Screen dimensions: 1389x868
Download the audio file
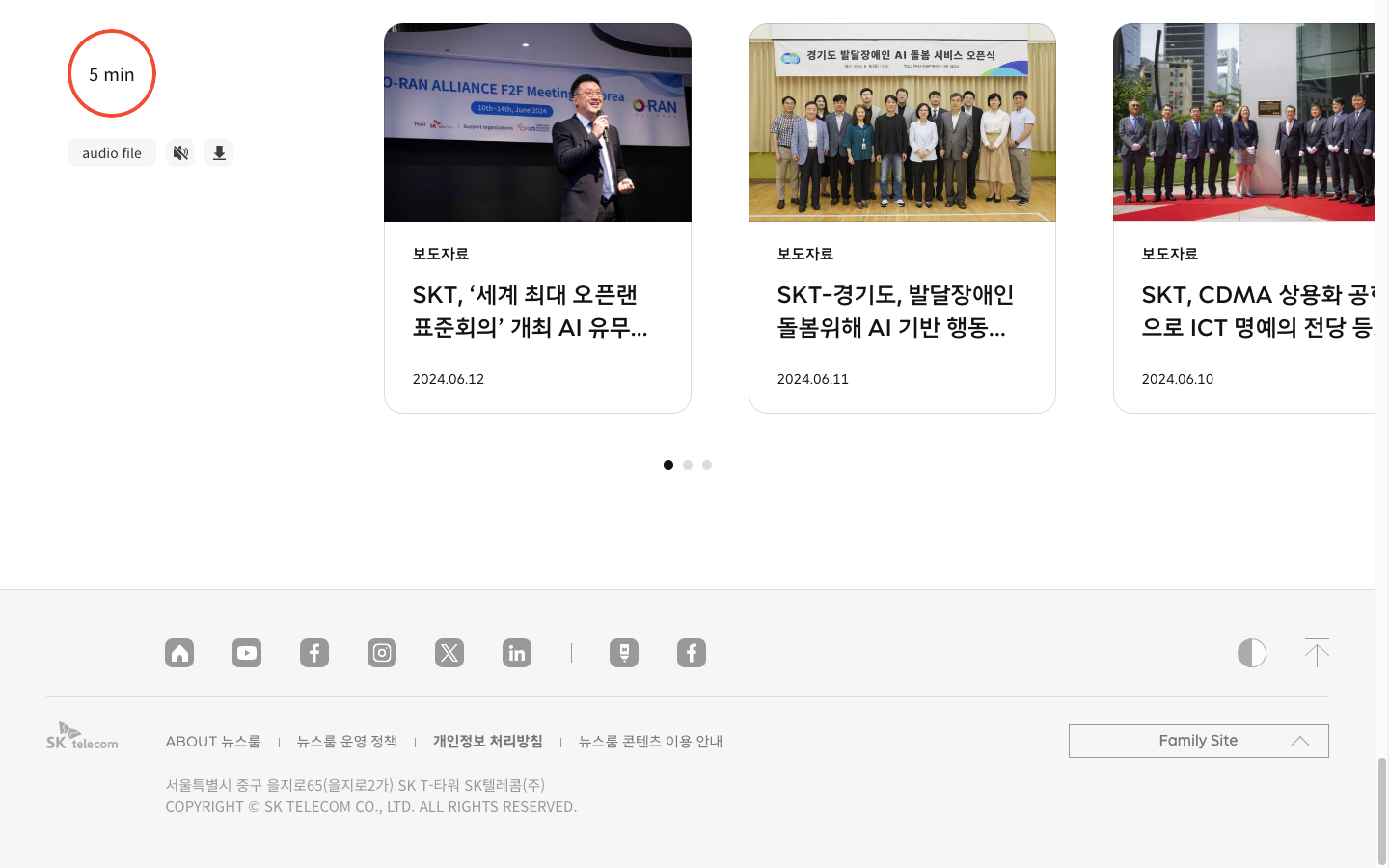pos(219,152)
